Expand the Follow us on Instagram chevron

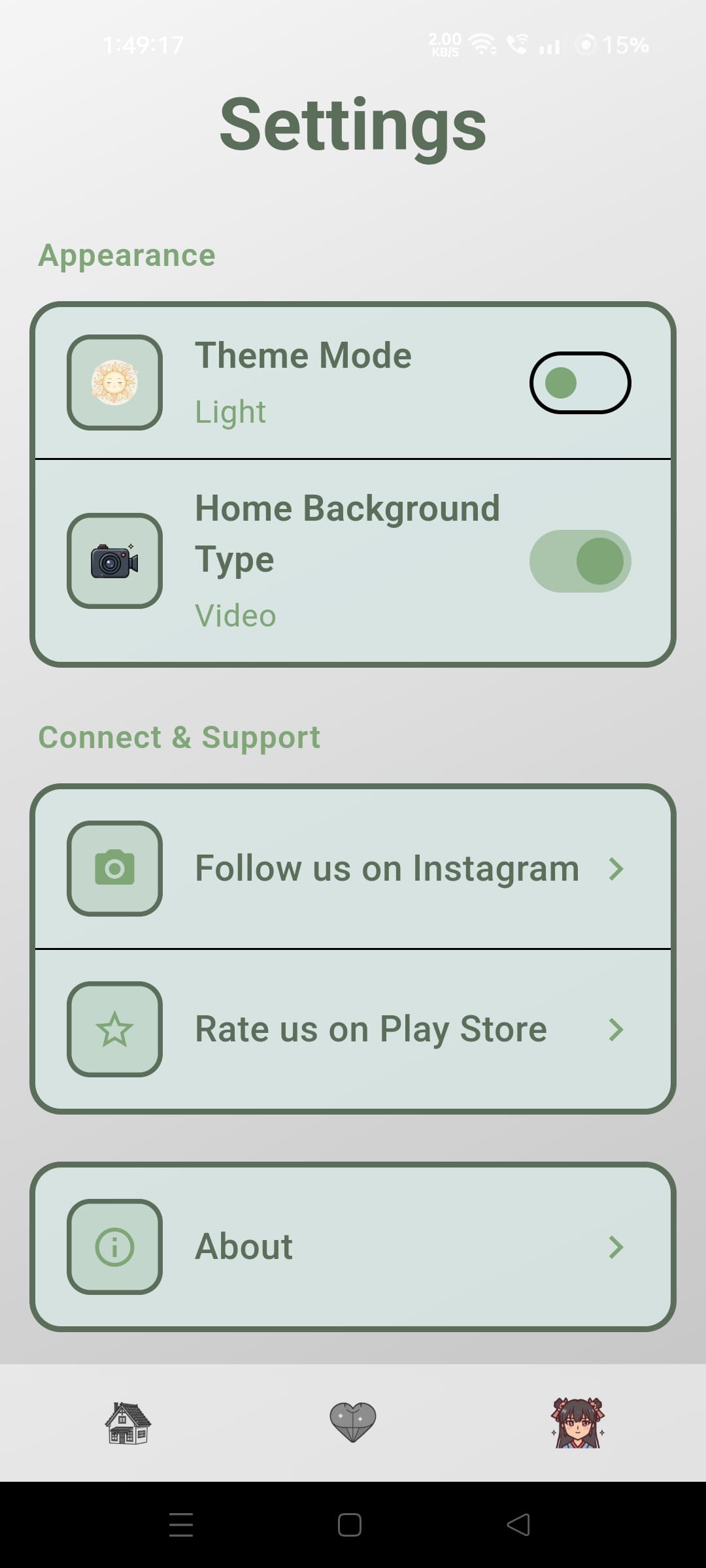[617, 869]
